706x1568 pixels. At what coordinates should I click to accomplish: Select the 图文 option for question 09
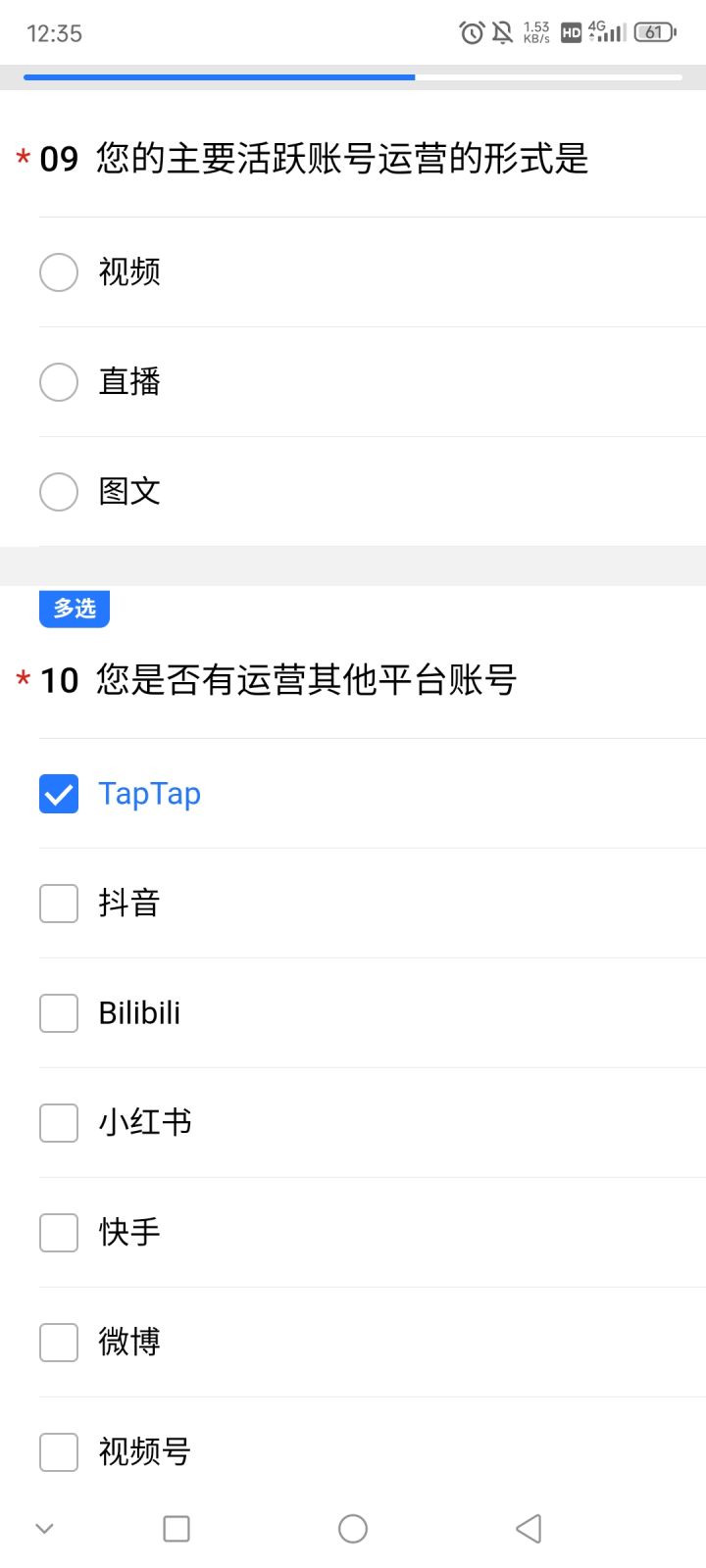pyautogui.click(x=58, y=491)
